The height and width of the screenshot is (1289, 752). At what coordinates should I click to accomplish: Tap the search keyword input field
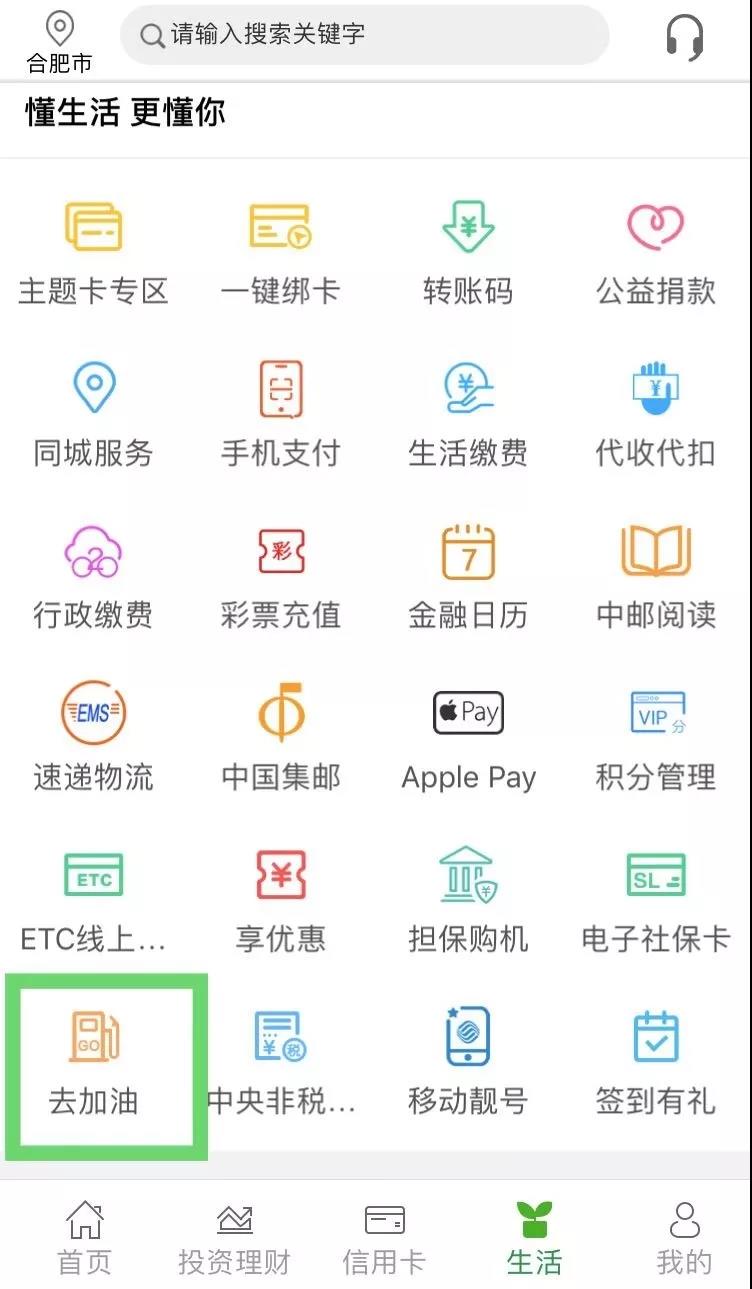tap(365, 36)
